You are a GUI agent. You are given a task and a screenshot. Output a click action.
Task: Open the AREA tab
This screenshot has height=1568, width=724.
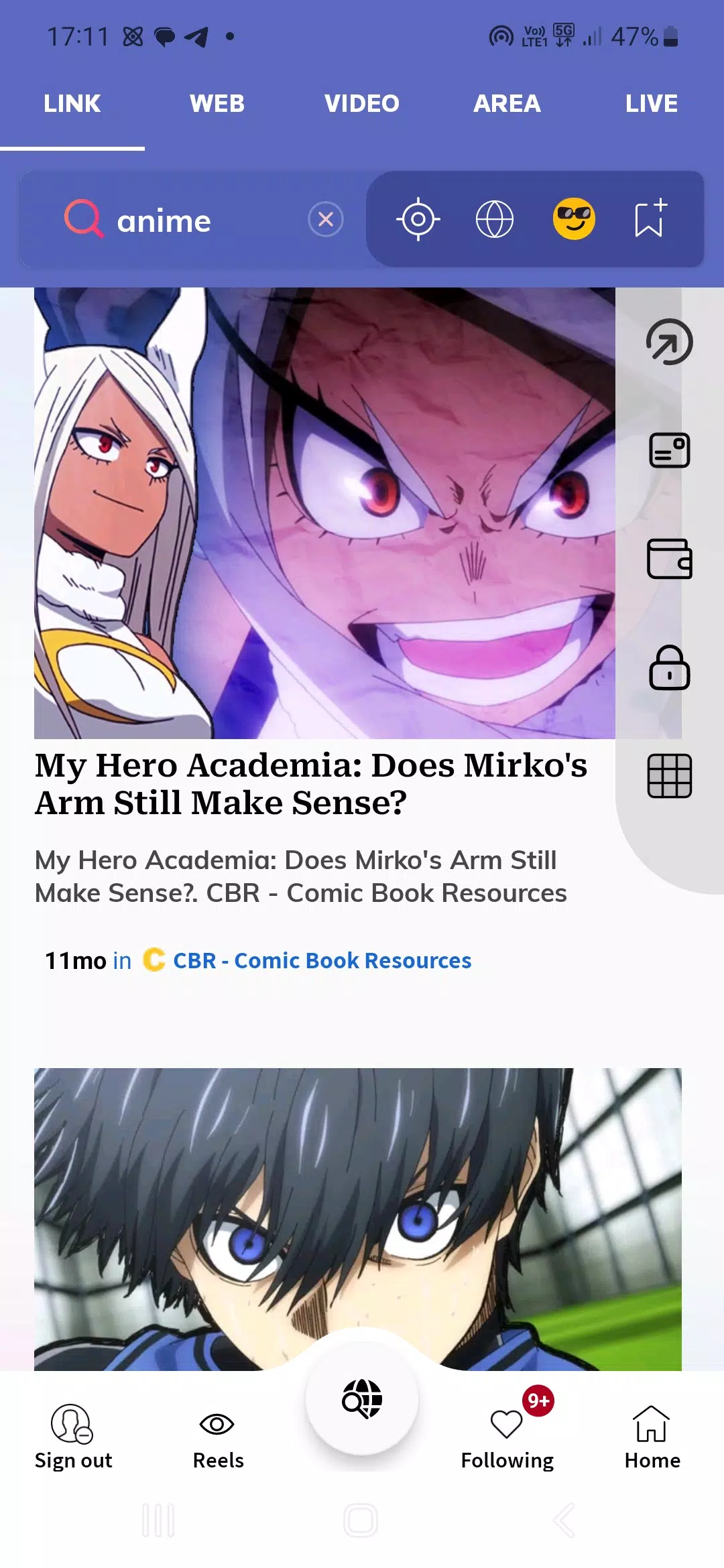pyautogui.click(x=507, y=104)
